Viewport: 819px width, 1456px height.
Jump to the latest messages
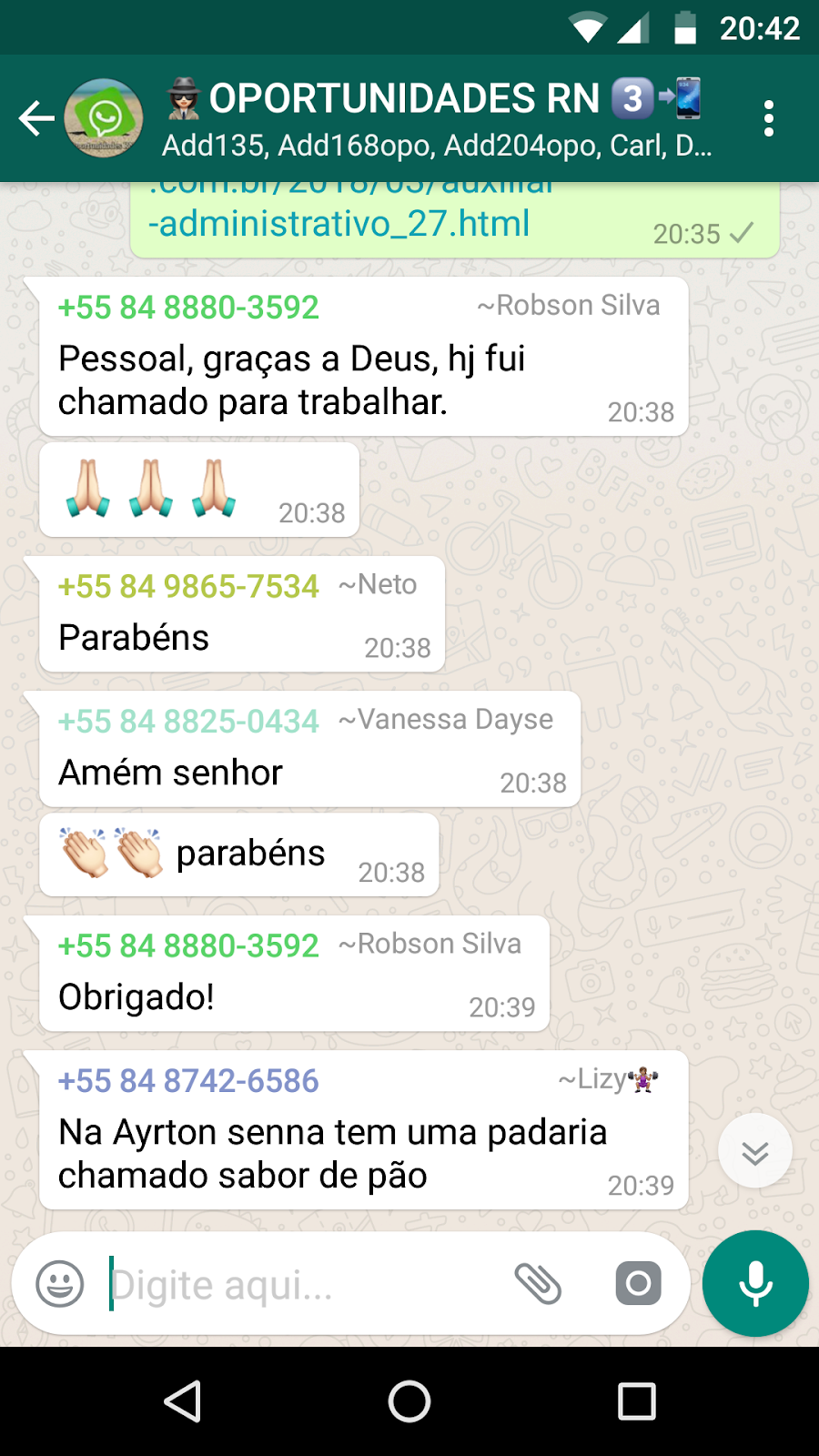[754, 1151]
